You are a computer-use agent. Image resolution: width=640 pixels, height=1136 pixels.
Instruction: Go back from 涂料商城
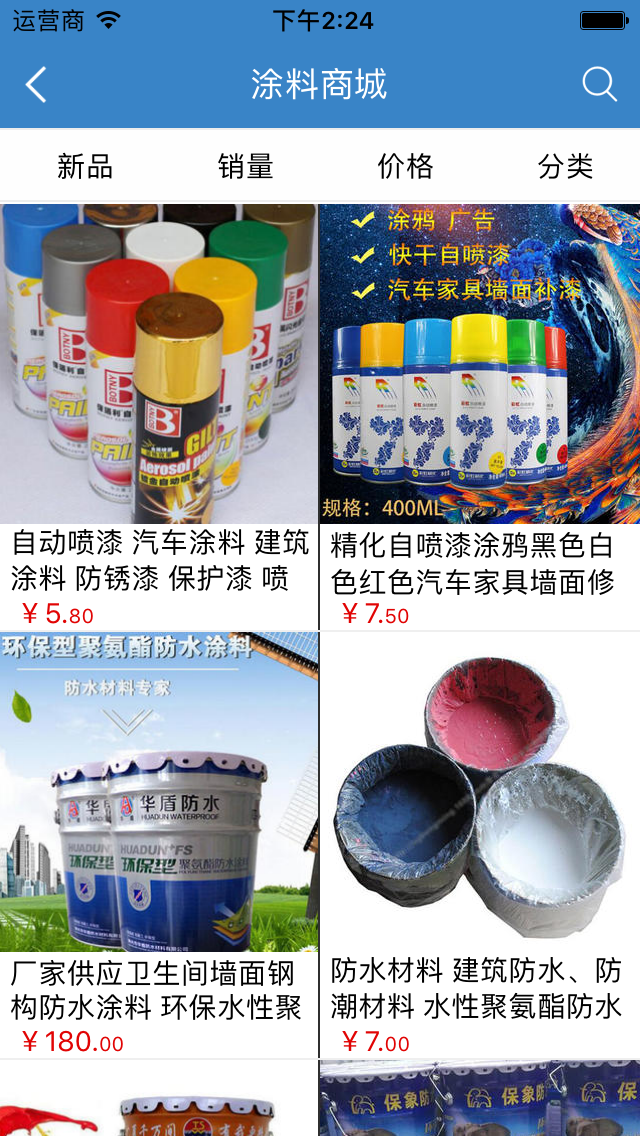[36, 85]
